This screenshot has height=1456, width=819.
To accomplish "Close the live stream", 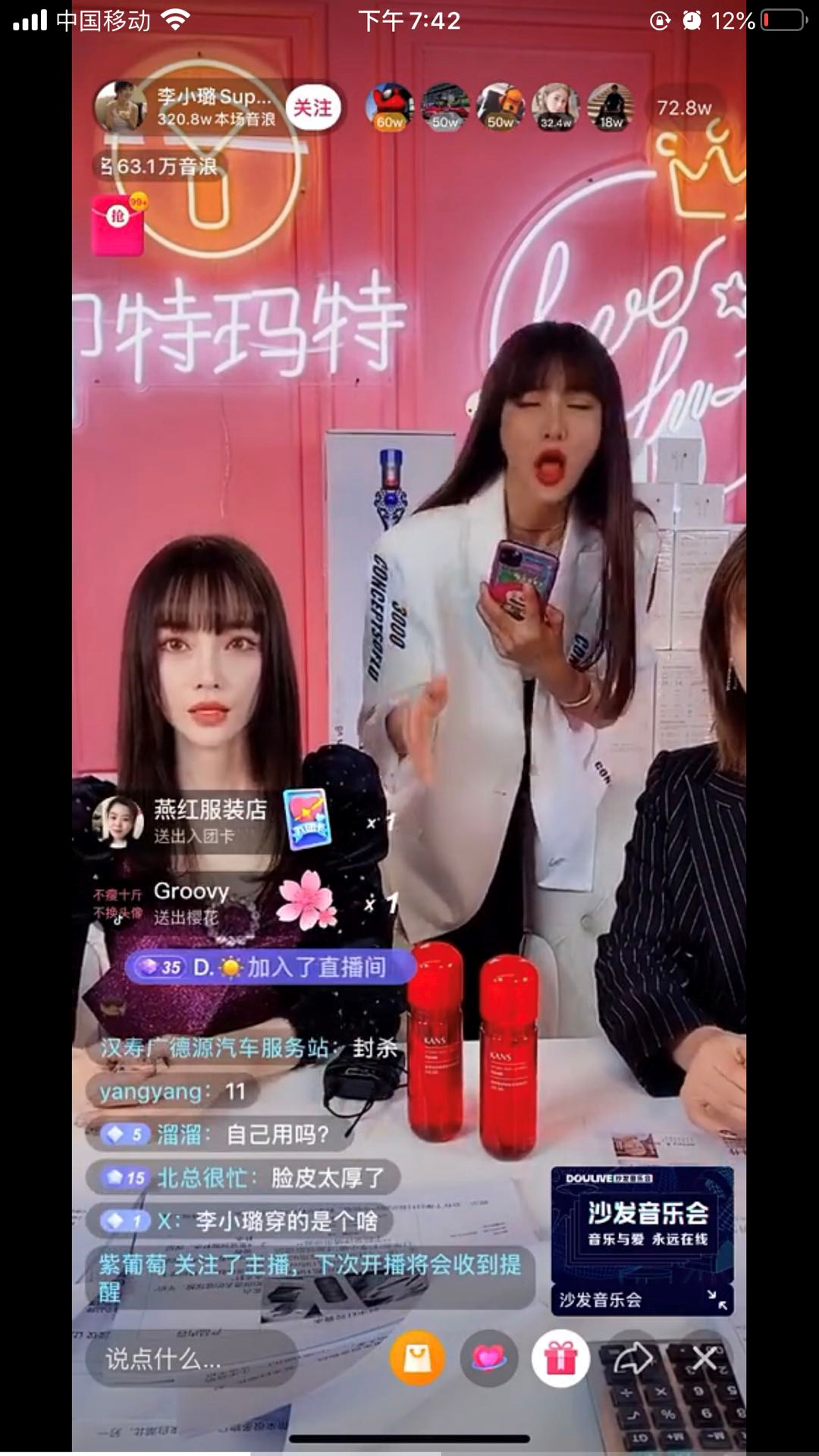I will (704, 1358).
